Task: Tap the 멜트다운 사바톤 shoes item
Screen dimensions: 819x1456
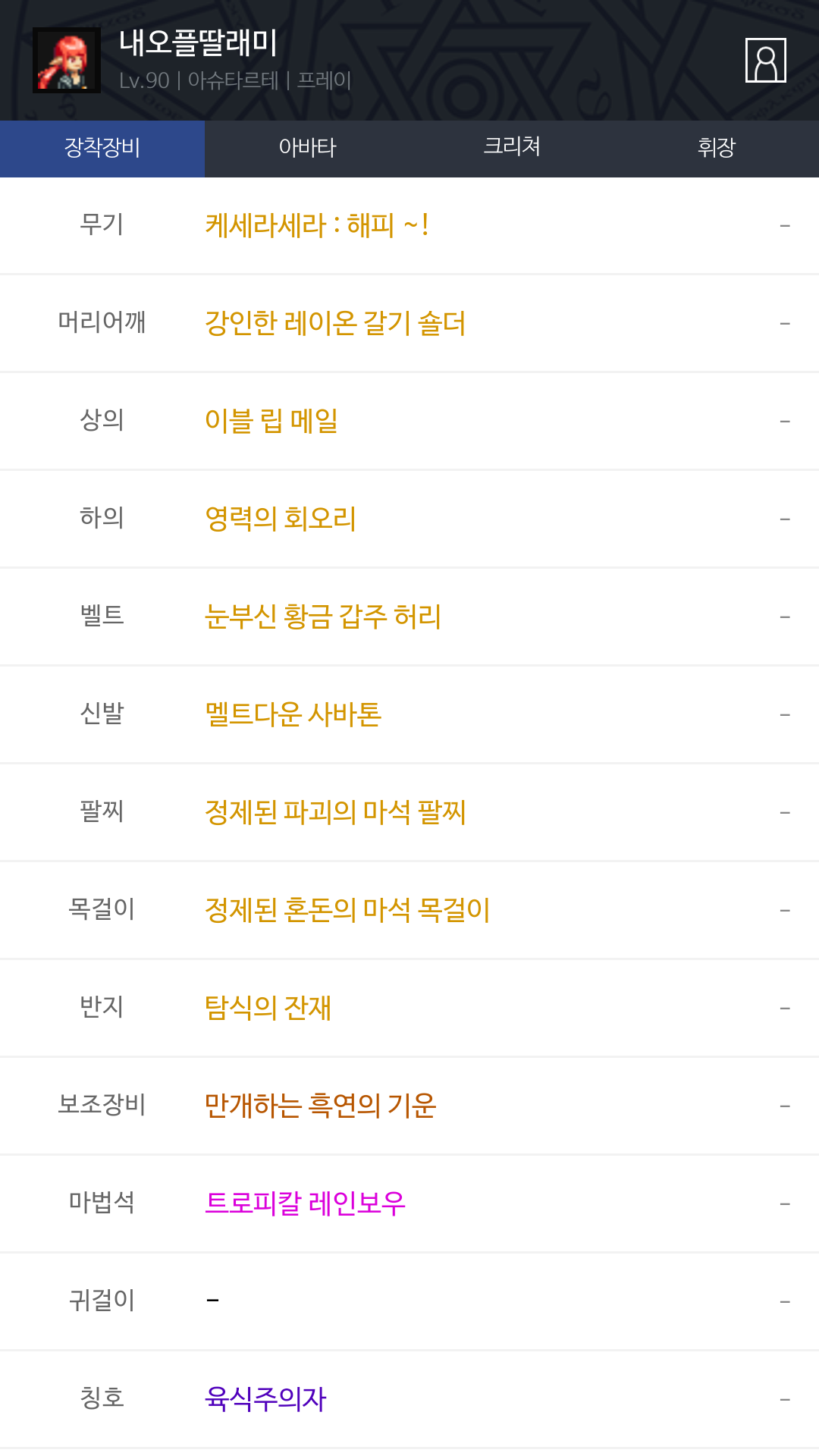Action: tap(293, 715)
